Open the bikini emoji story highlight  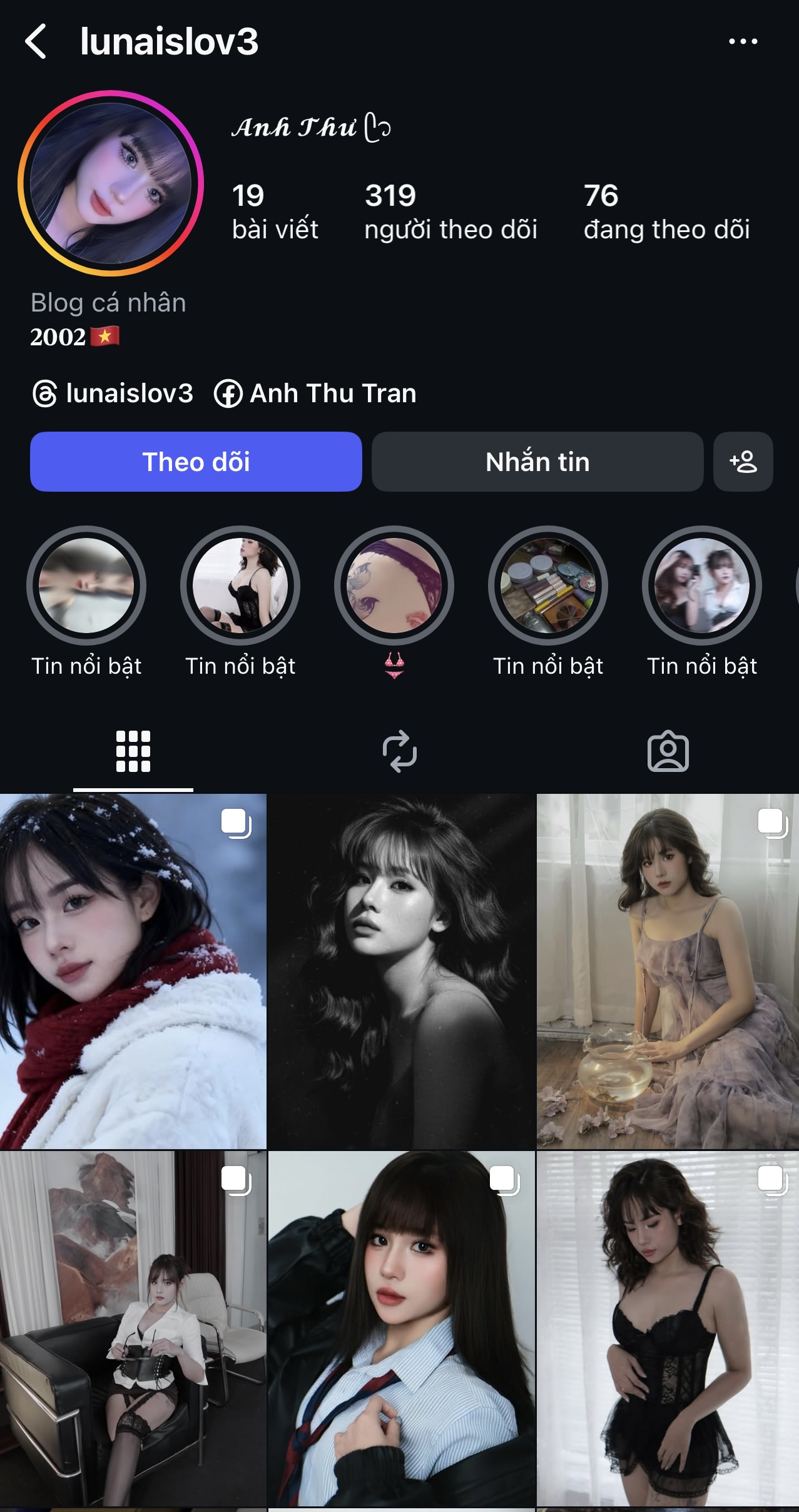point(394,586)
